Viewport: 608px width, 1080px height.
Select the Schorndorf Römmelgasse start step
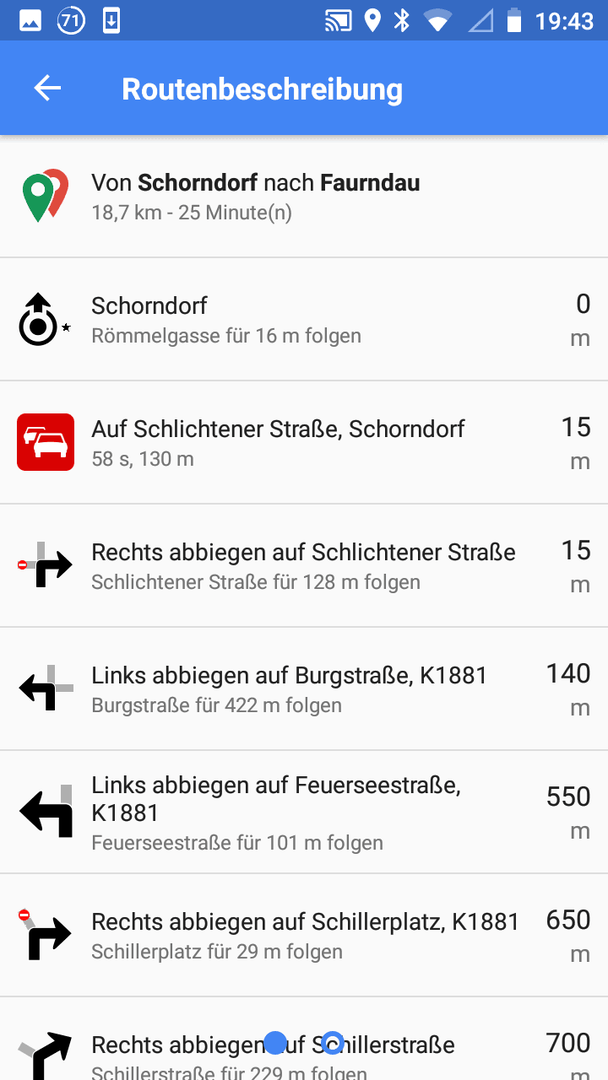pyautogui.click(x=304, y=320)
